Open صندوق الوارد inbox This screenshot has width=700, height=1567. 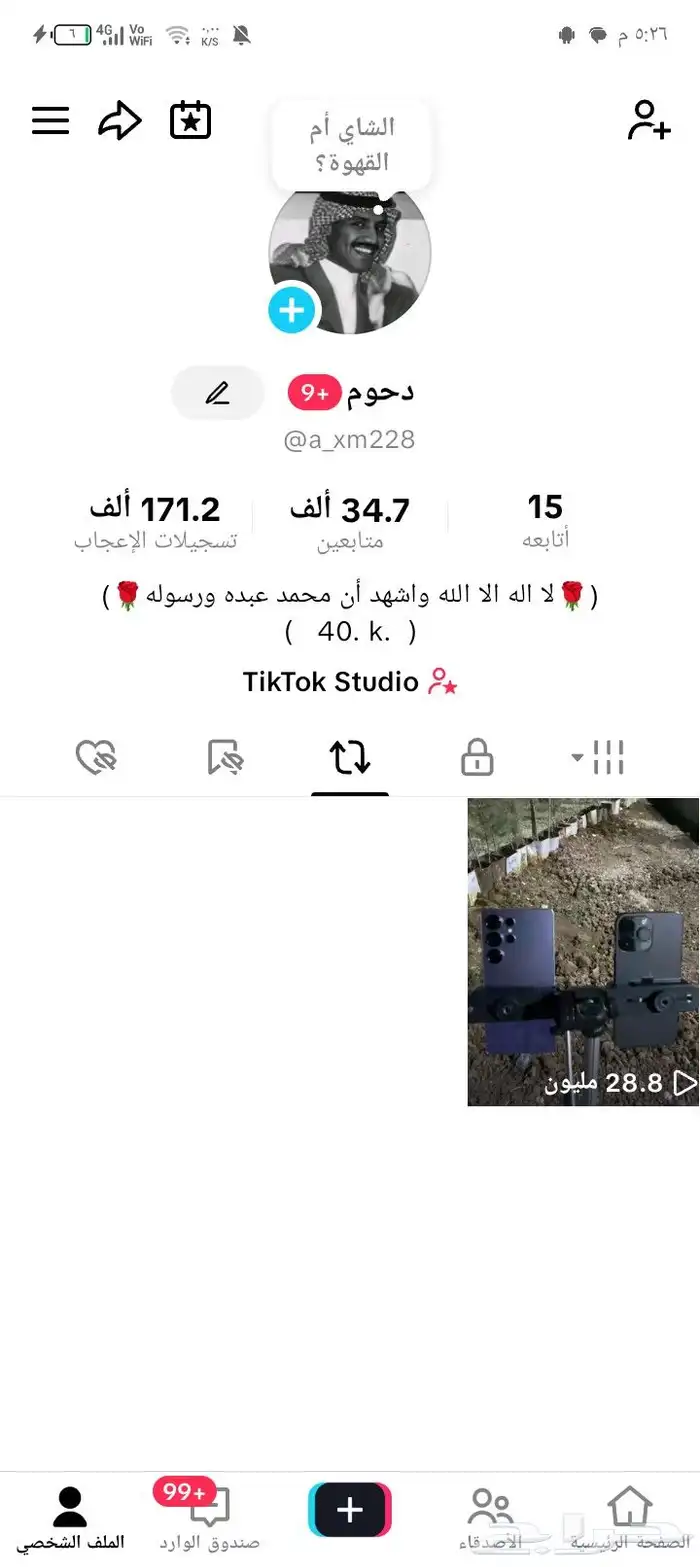tap(210, 1517)
